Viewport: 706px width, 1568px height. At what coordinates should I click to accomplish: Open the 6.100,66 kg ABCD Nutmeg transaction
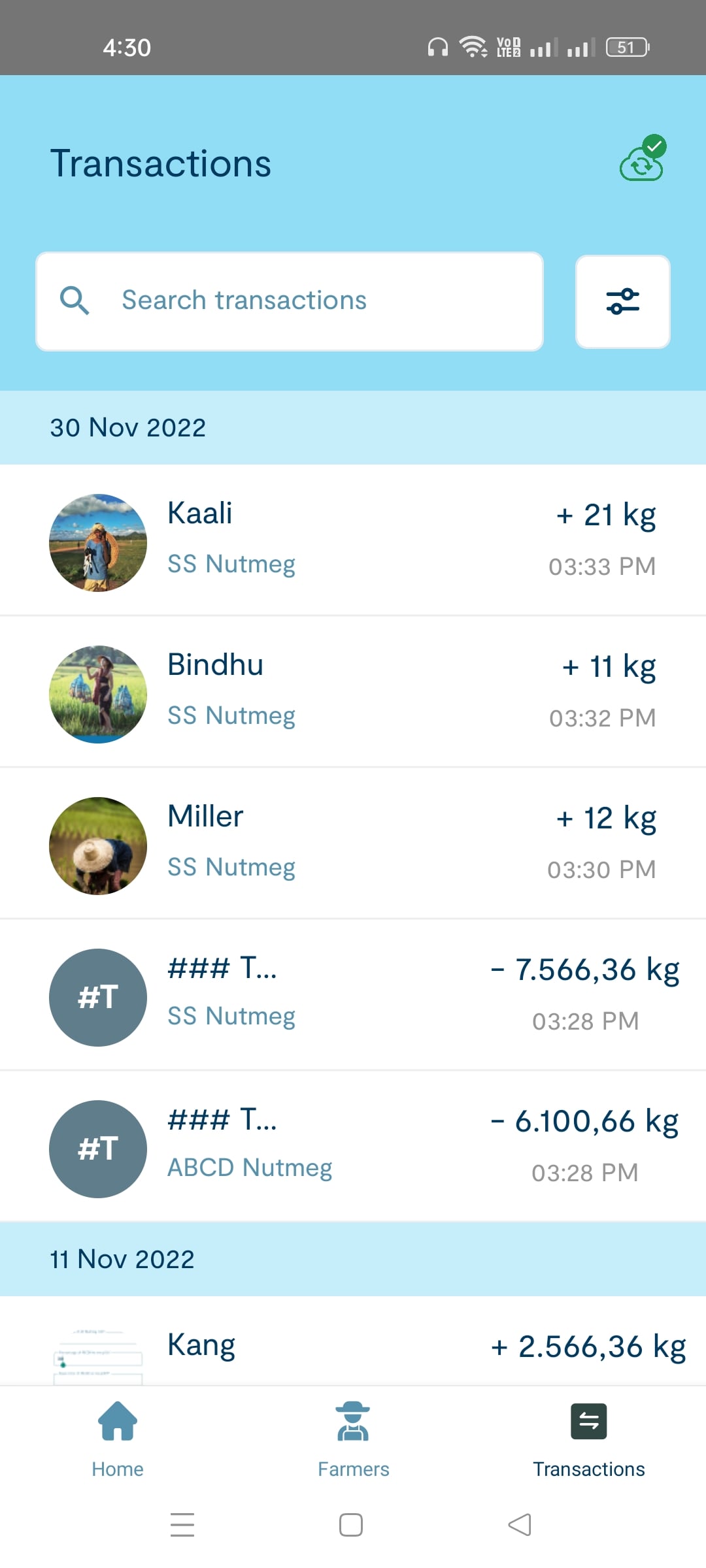click(x=353, y=1147)
